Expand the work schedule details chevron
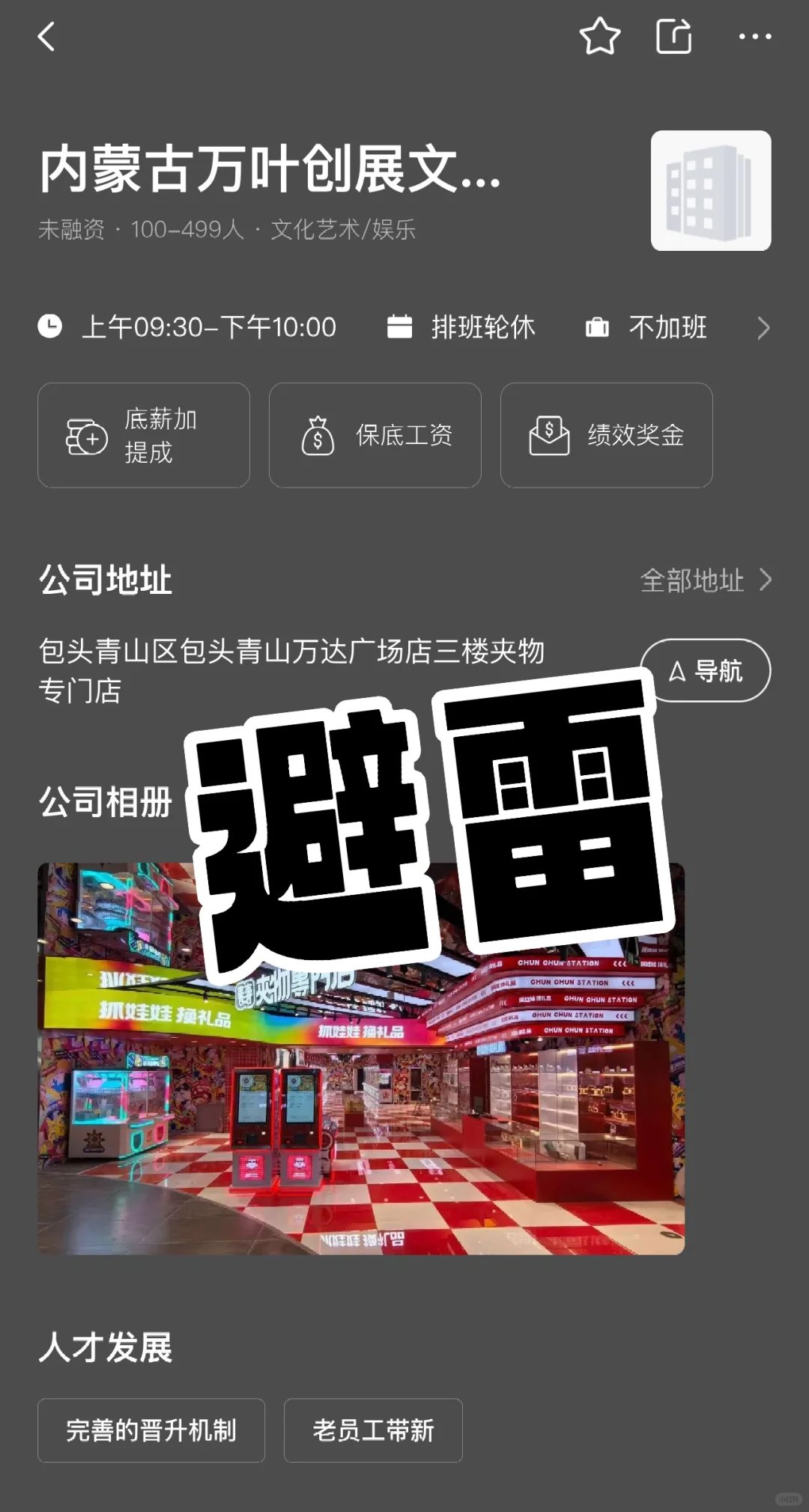Screen dimensions: 809x1512 coord(763,328)
